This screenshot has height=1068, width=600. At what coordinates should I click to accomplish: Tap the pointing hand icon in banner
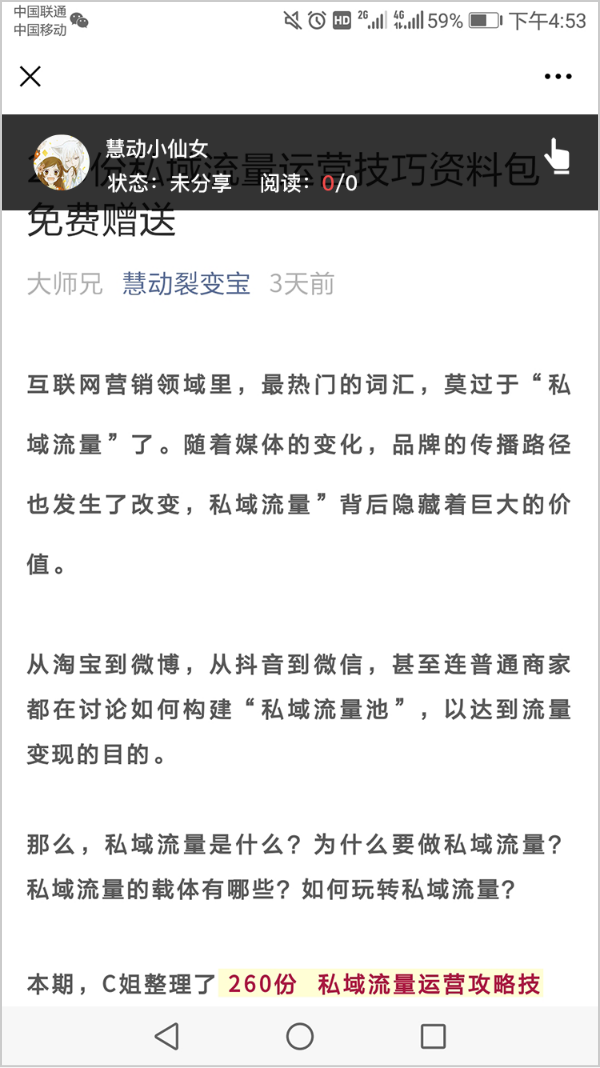pyautogui.click(x=558, y=157)
